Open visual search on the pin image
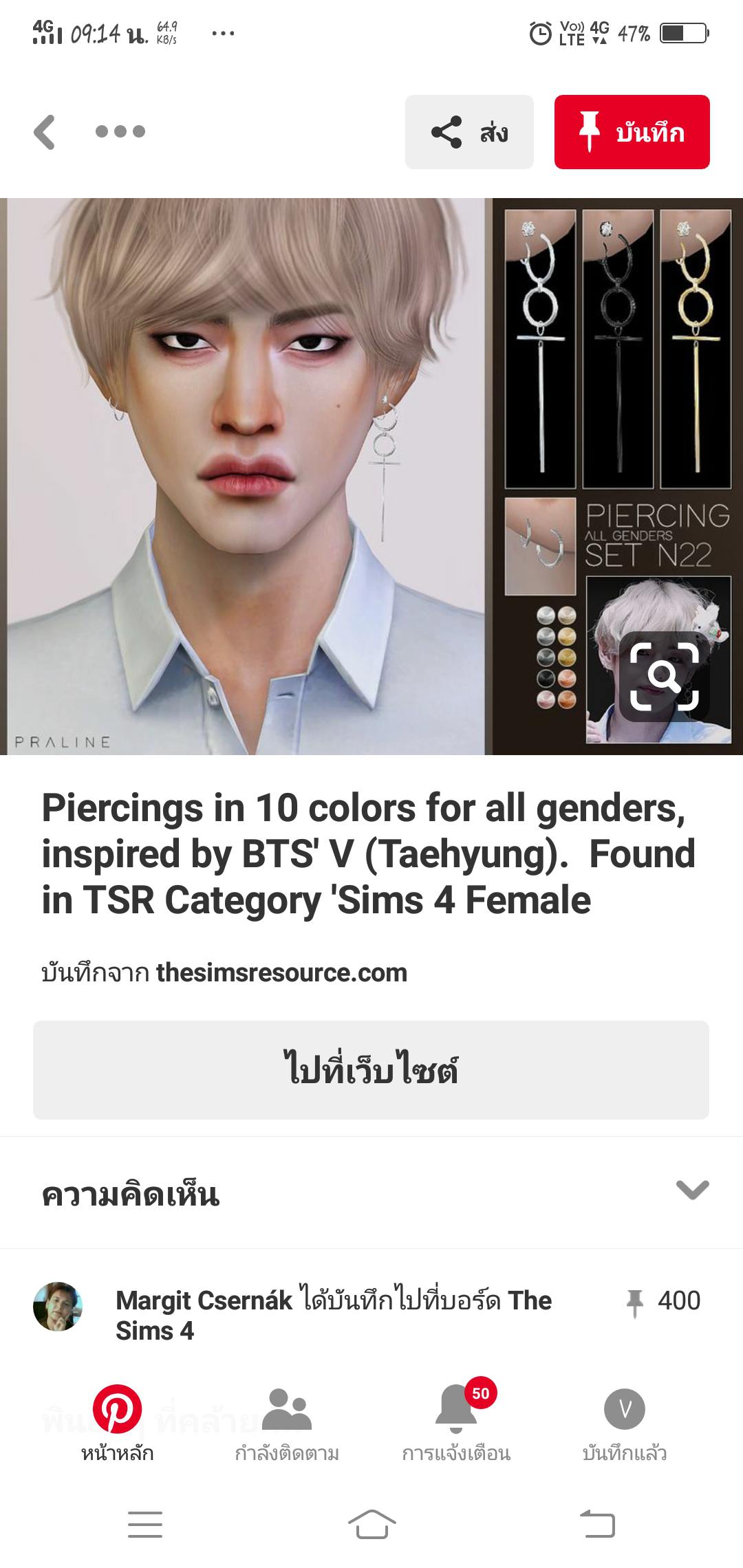743x1568 pixels. point(664,677)
